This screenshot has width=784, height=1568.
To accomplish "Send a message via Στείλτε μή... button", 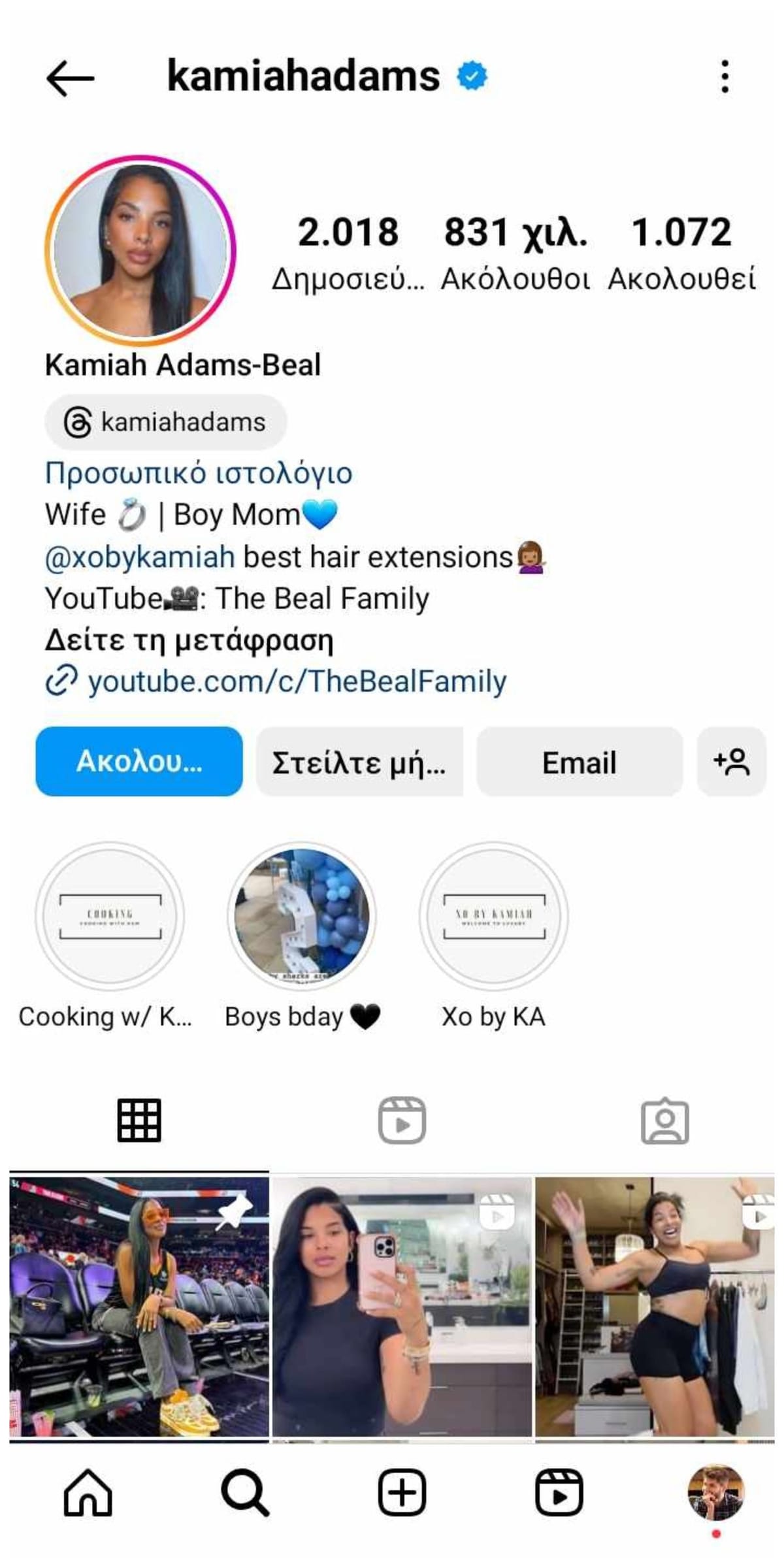I will [359, 762].
